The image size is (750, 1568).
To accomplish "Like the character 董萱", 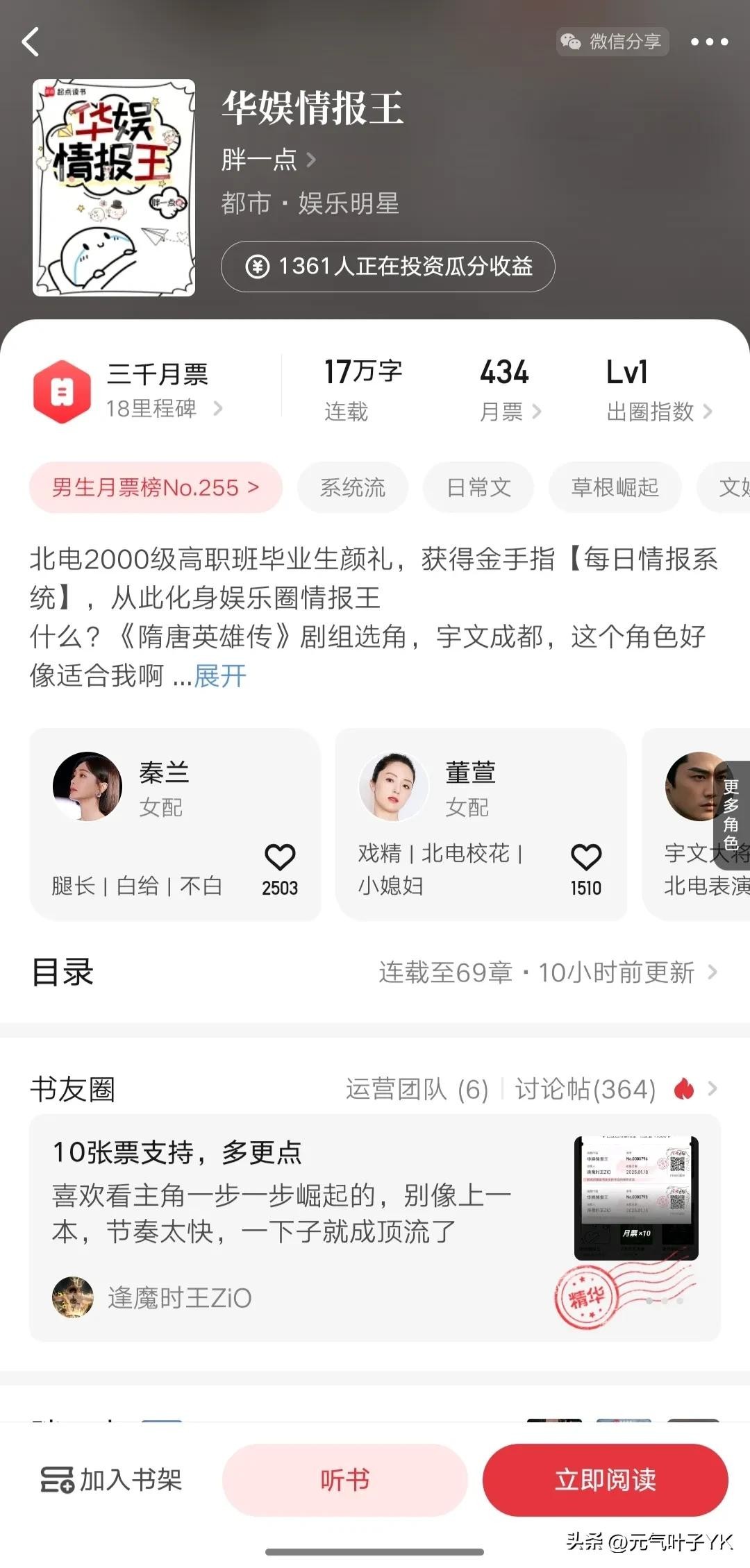I will tap(586, 858).
